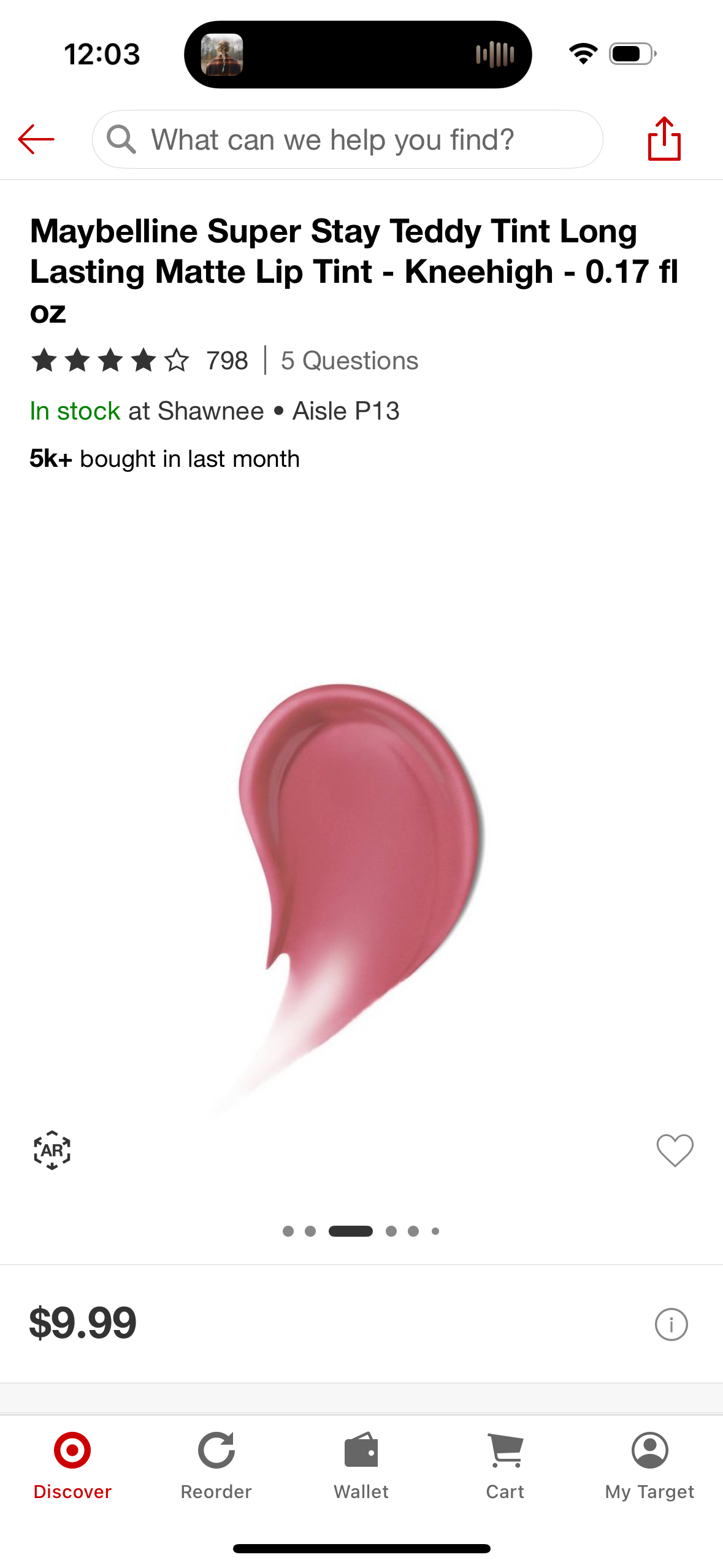This screenshot has width=723, height=1568.
Task: Tap the product search field
Action: pos(347,139)
